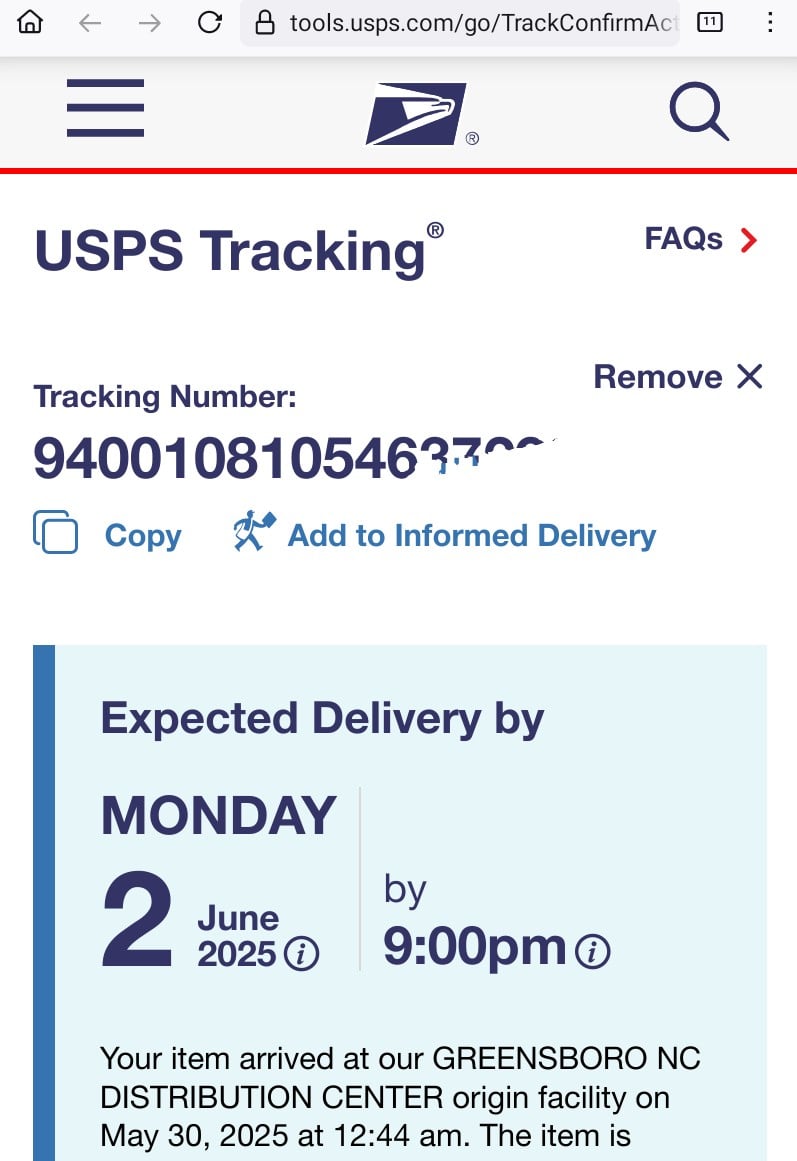Navigate back in the browser
This screenshot has width=797, height=1161.
coord(90,23)
